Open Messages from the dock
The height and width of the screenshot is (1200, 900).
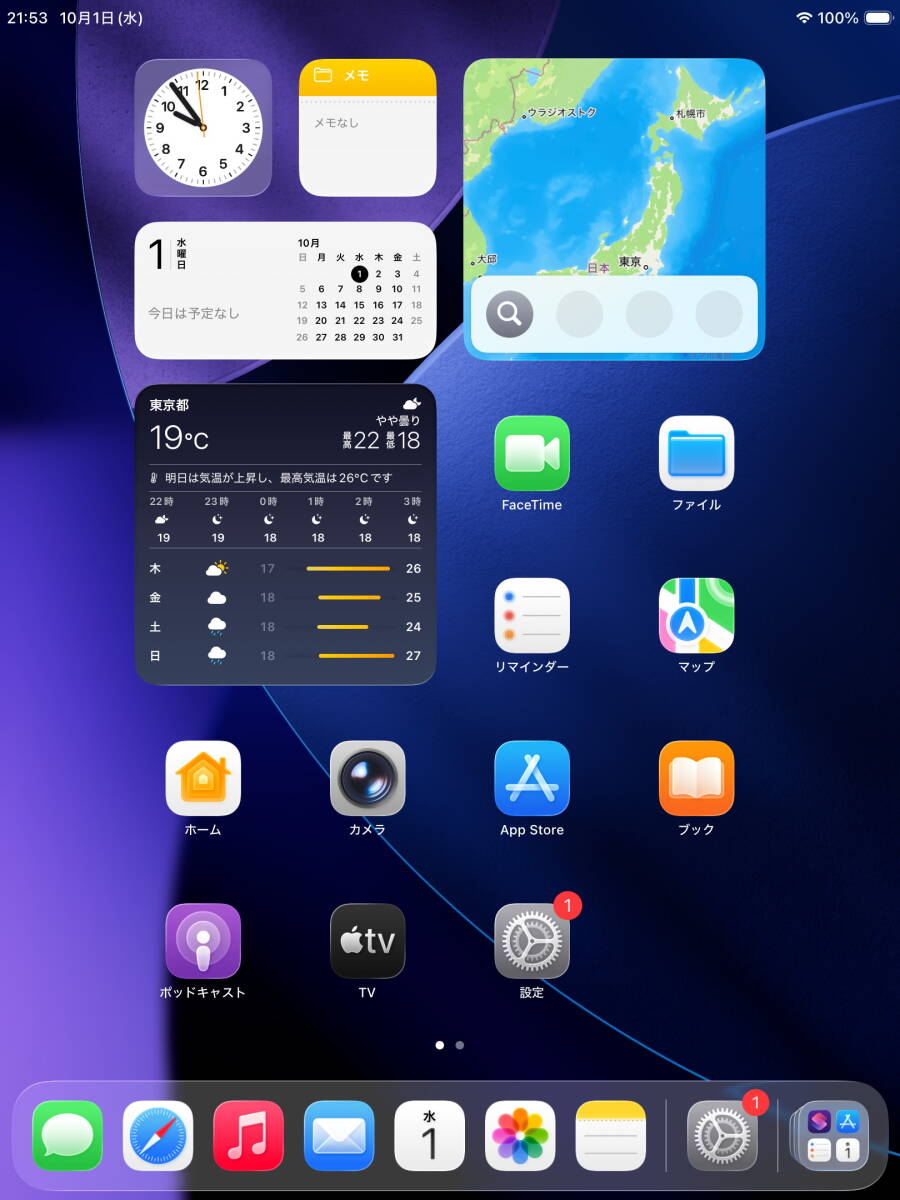[x=67, y=1135]
